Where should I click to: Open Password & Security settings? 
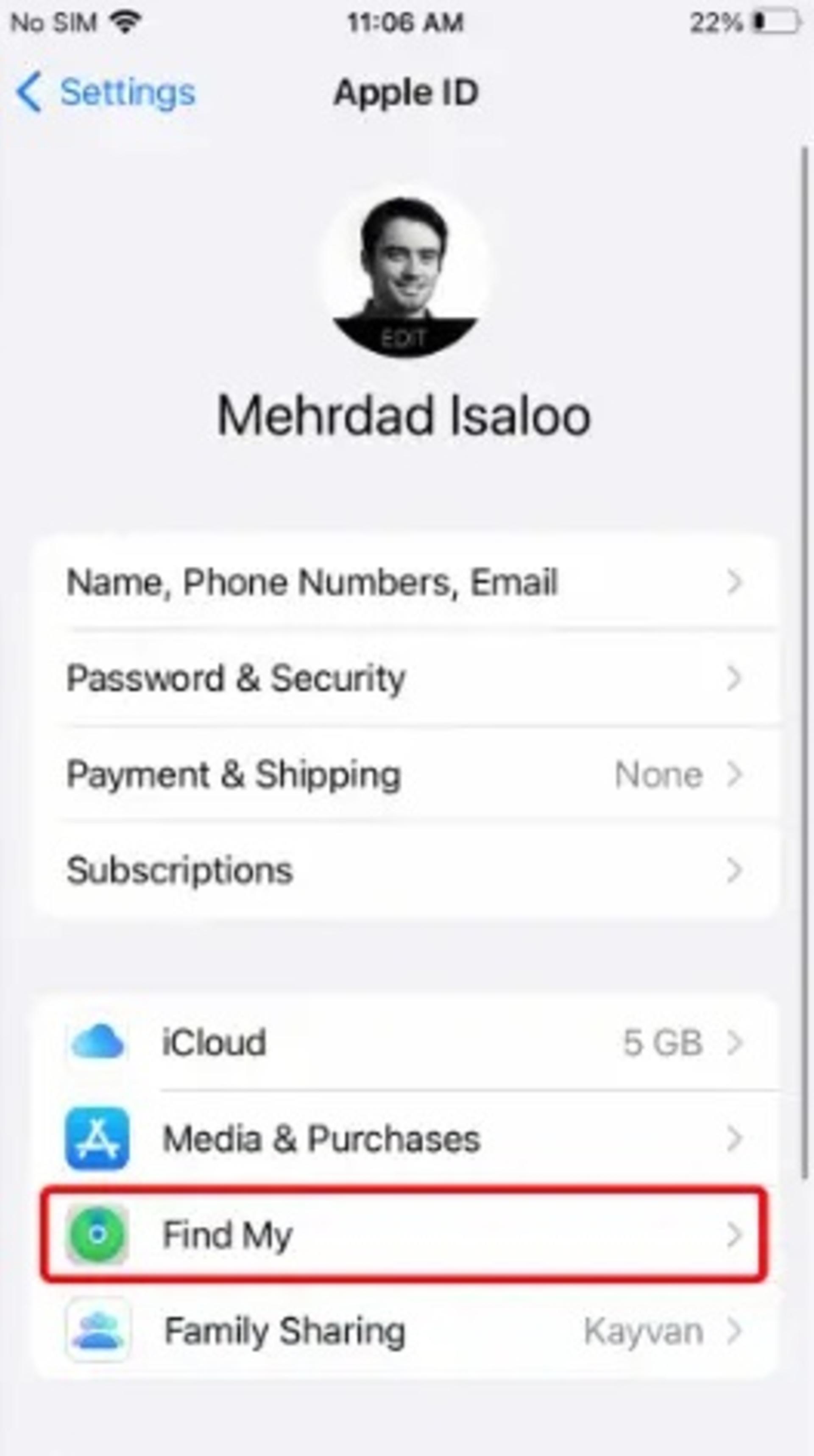click(x=406, y=678)
